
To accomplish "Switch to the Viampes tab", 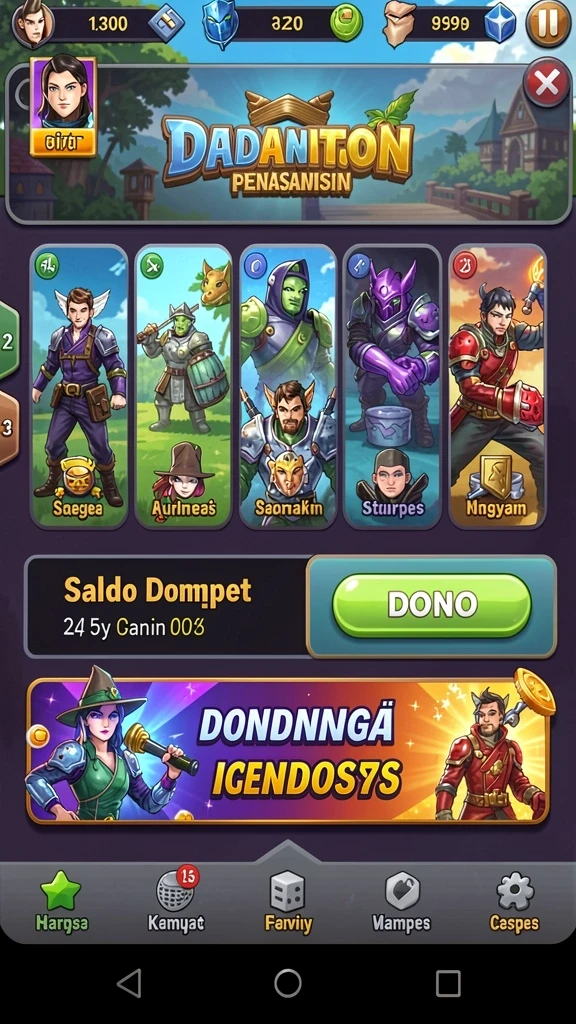I will [x=401, y=902].
